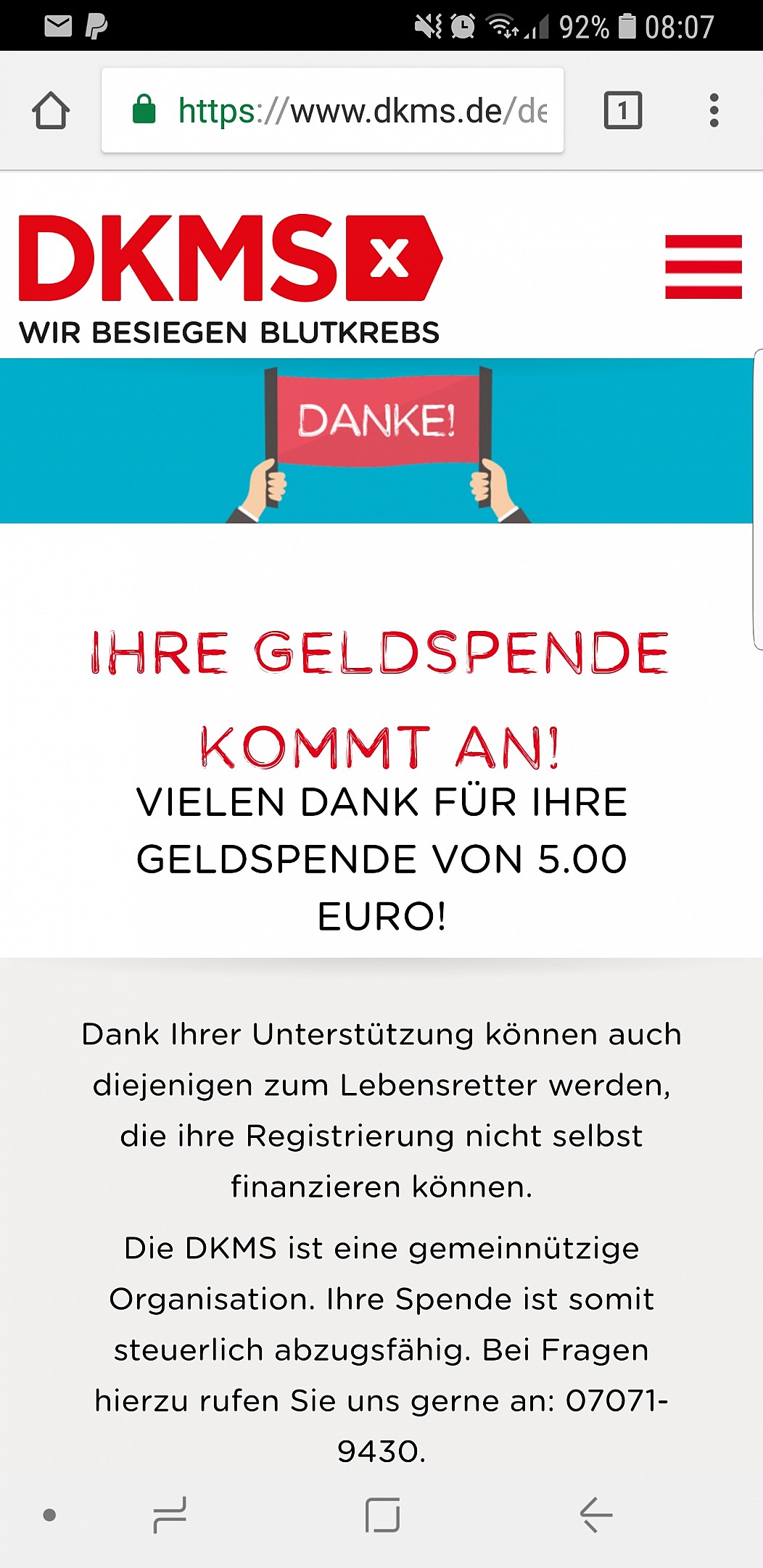The image size is (763, 1568).
Task: Tap the browser home icon
Action: pyautogui.click(x=51, y=111)
